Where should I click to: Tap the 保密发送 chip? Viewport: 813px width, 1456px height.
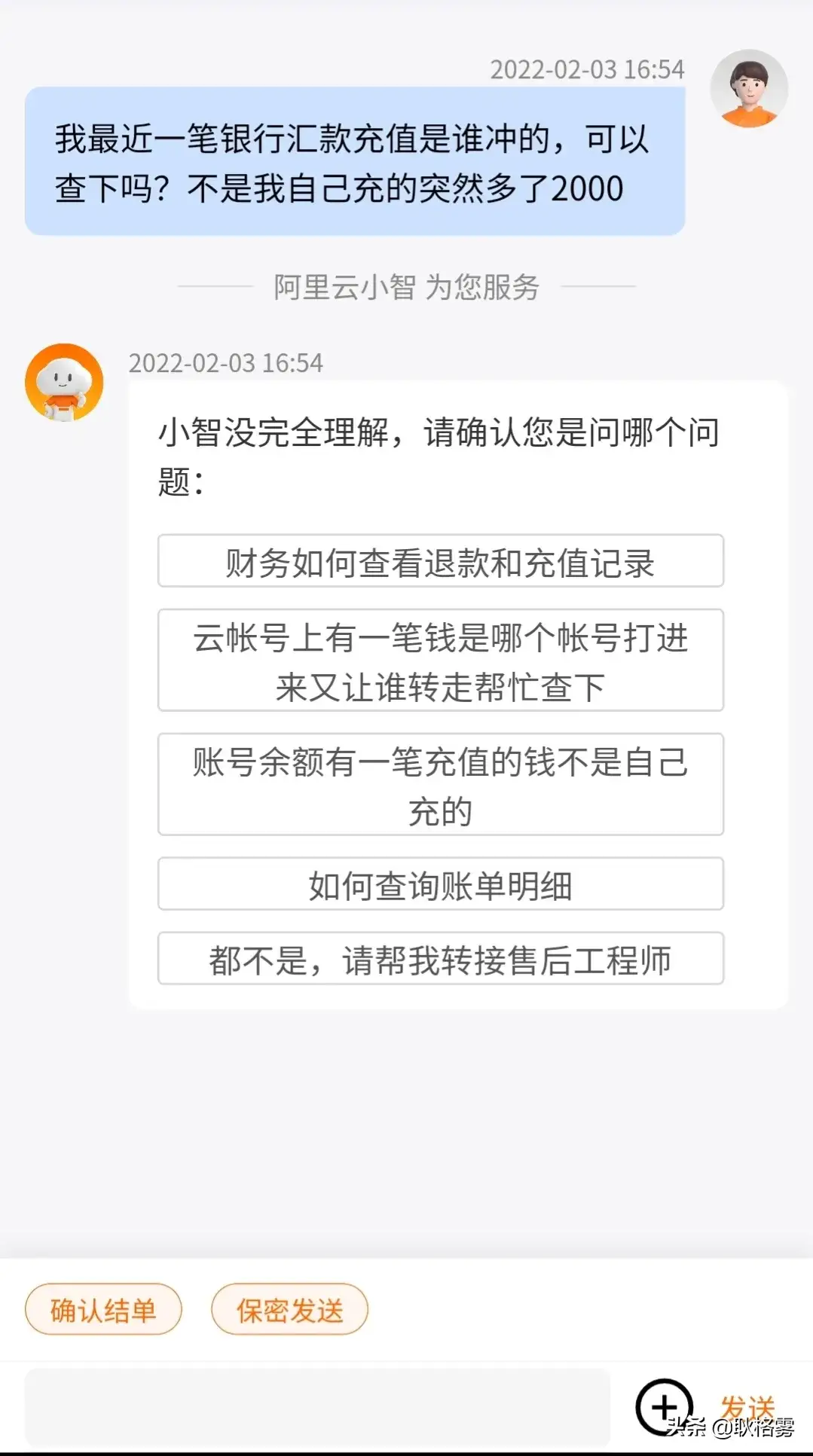[290, 1309]
